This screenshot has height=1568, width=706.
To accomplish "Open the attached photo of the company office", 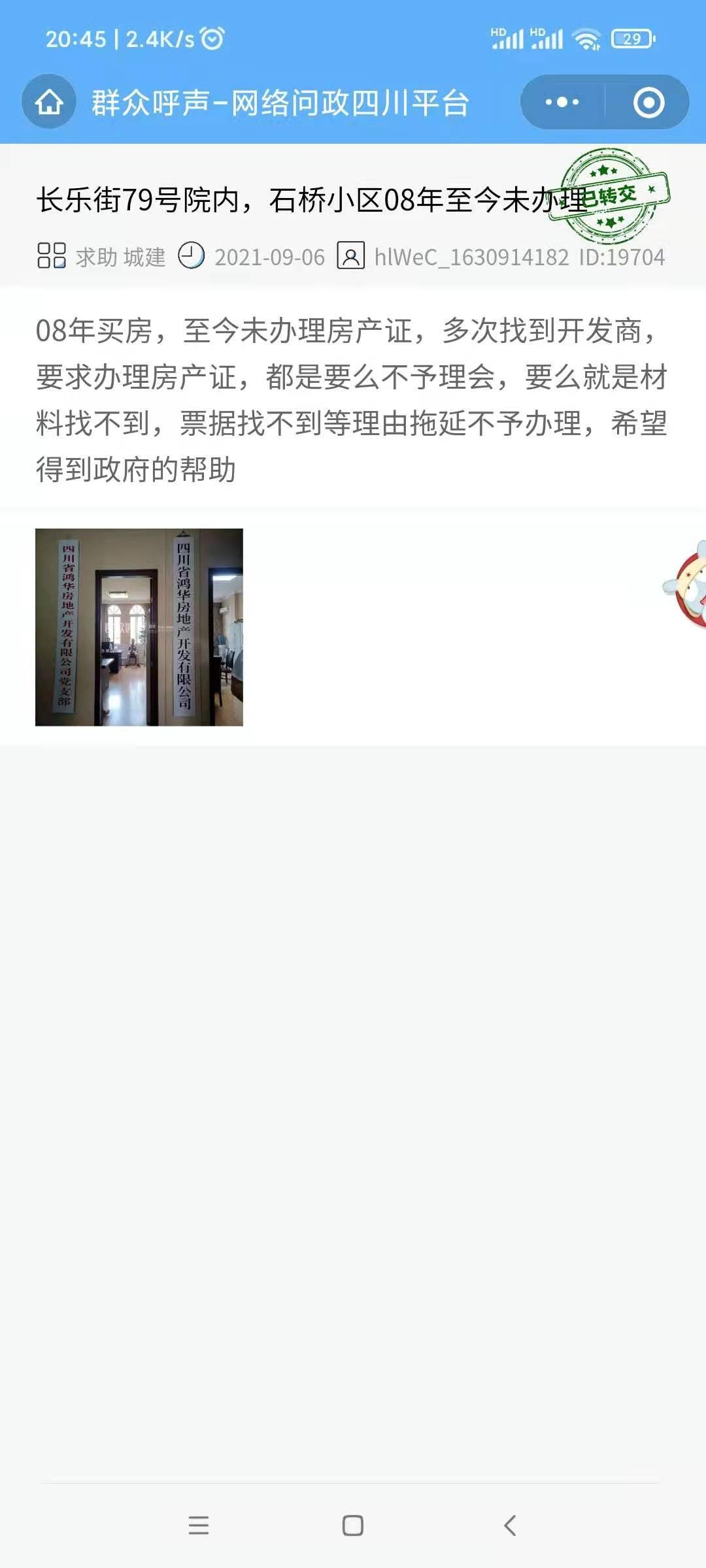I will click(x=139, y=627).
